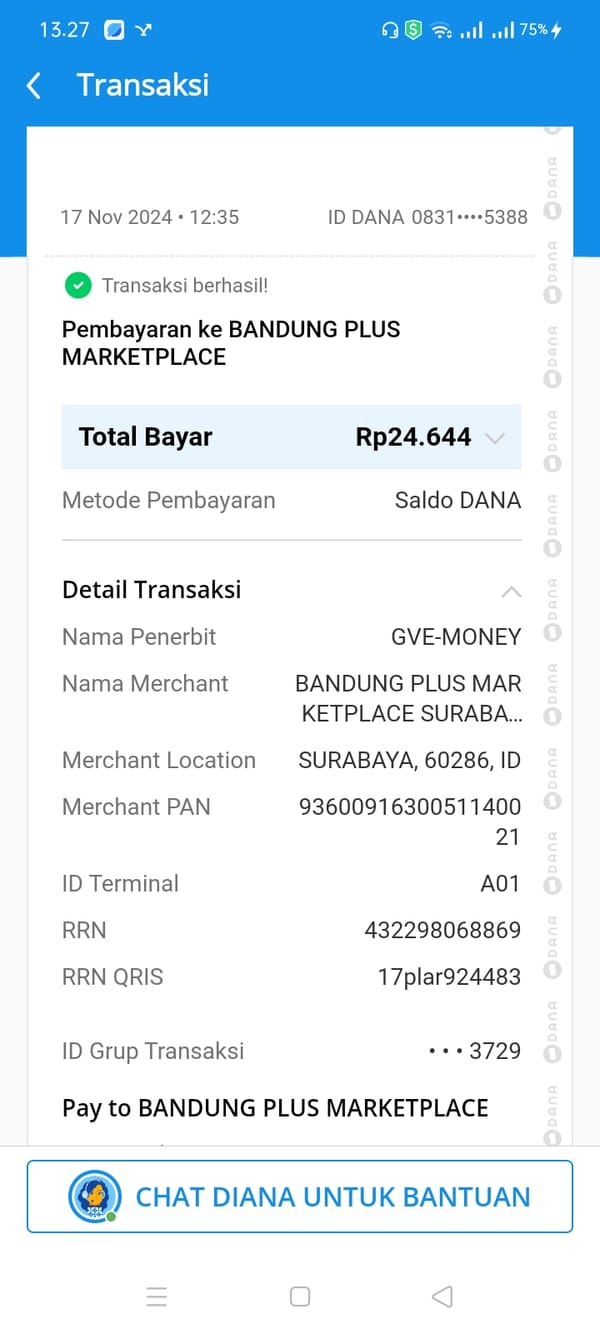This screenshot has width=600, height=1333.
Task: Go to the phone's home screen
Action: point(299,1297)
